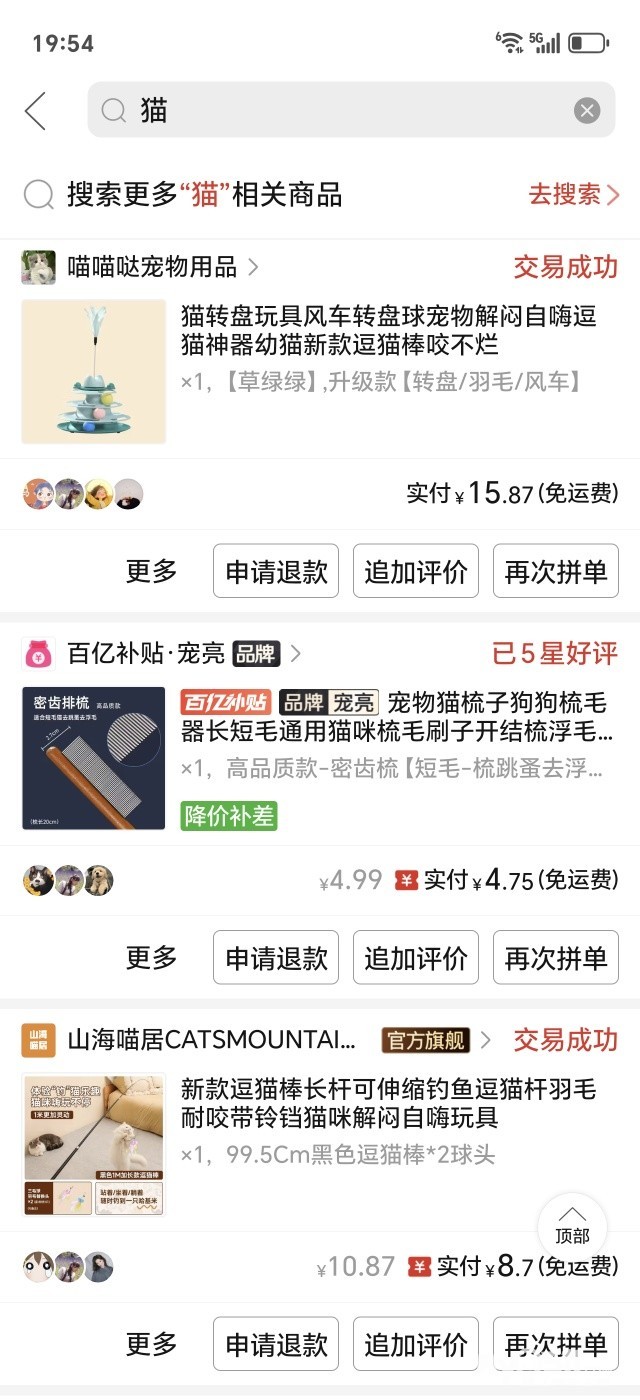Check the 降价补差 price-drop tag
Image resolution: width=640 pixels, height=1400 pixels.
tap(229, 815)
